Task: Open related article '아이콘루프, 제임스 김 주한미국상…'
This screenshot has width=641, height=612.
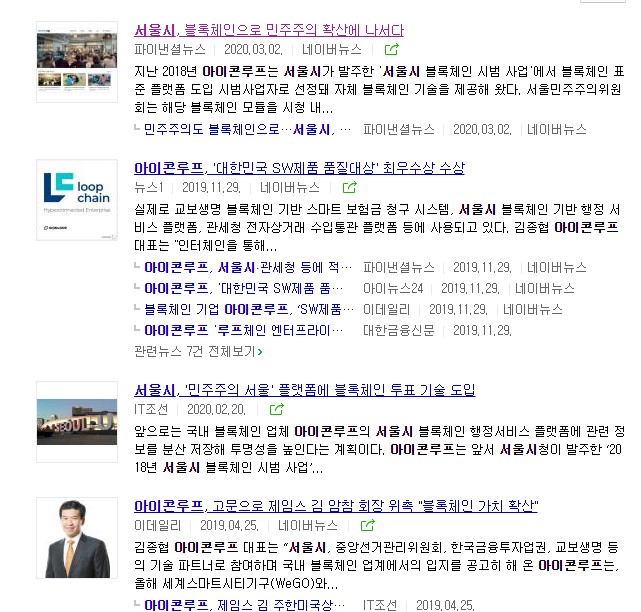Action: click(247, 605)
